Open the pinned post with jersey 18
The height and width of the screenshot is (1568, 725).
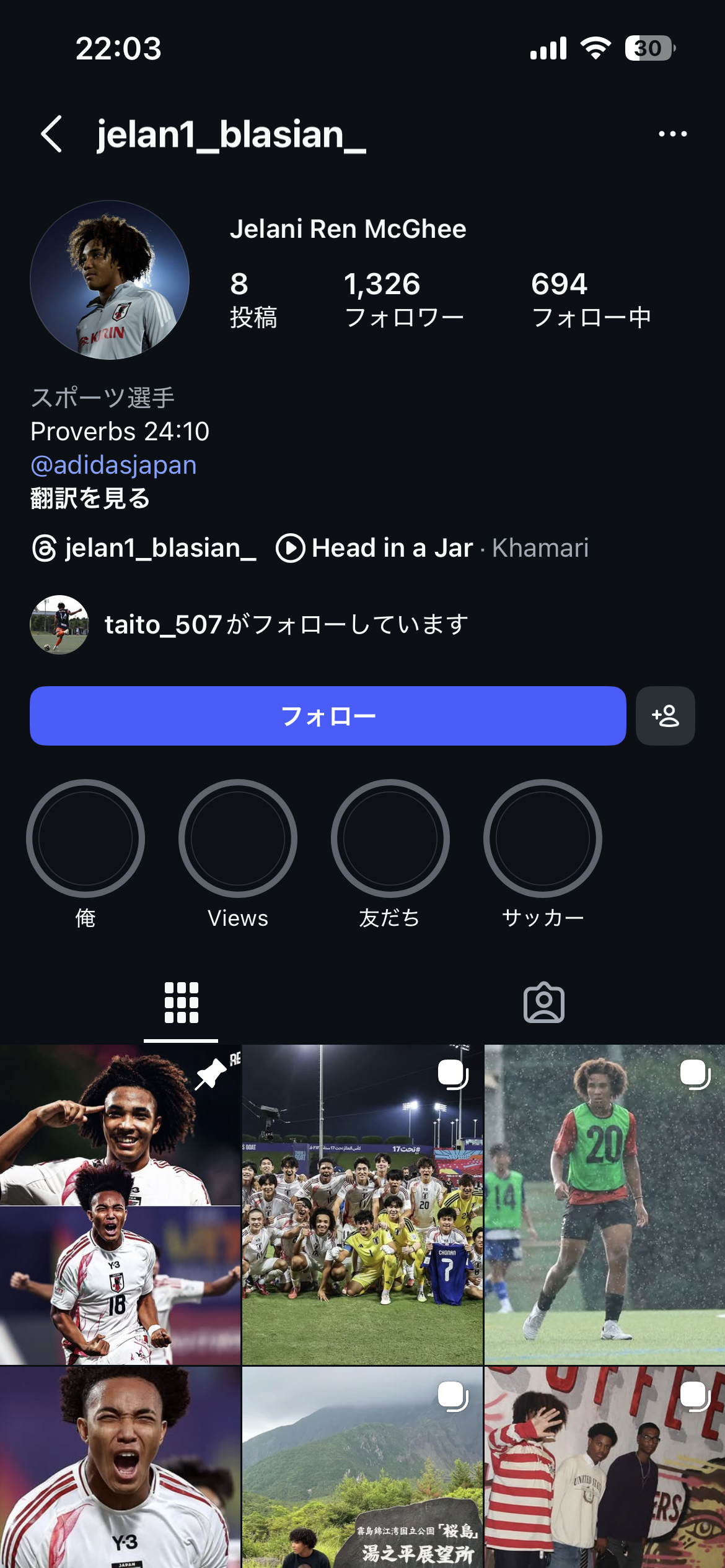coord(120,1204)
